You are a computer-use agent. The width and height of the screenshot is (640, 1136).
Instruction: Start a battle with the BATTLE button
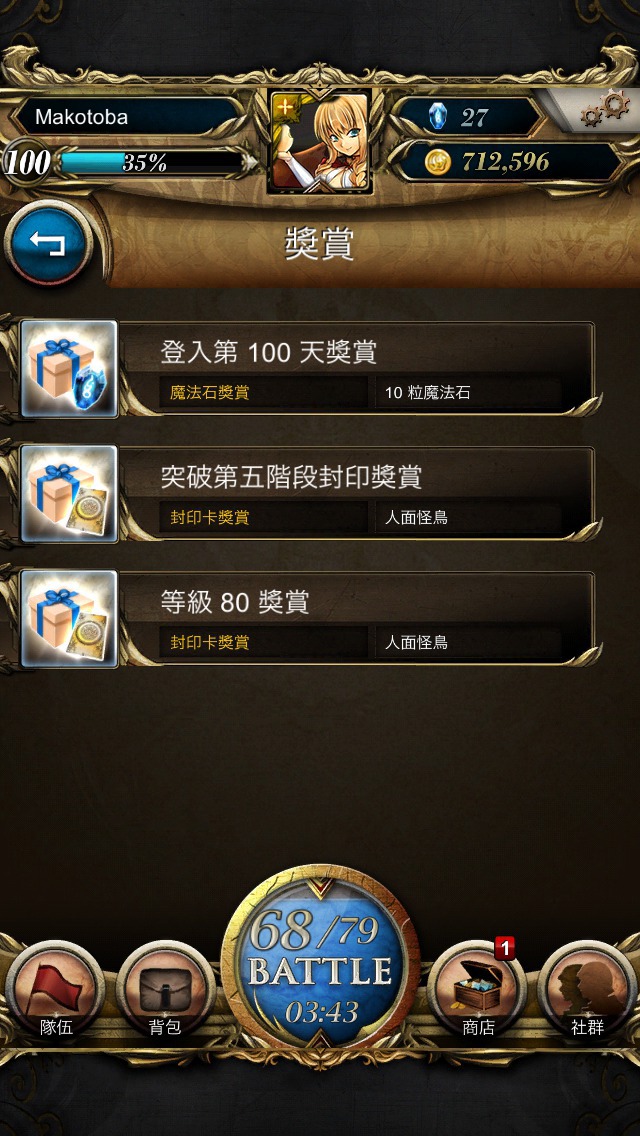(x=320, y=966)
